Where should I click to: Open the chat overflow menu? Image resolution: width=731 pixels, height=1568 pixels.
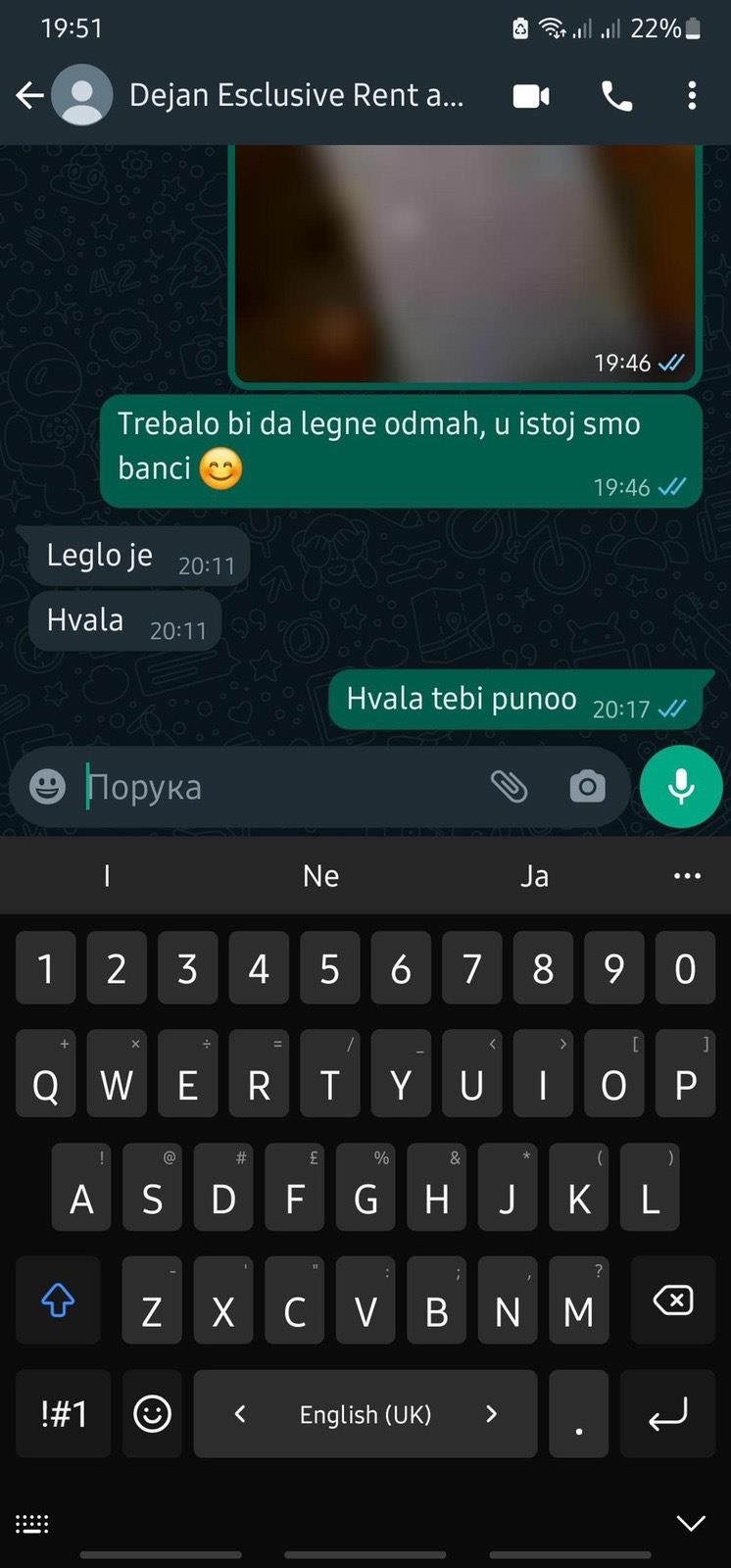[692, 95]
